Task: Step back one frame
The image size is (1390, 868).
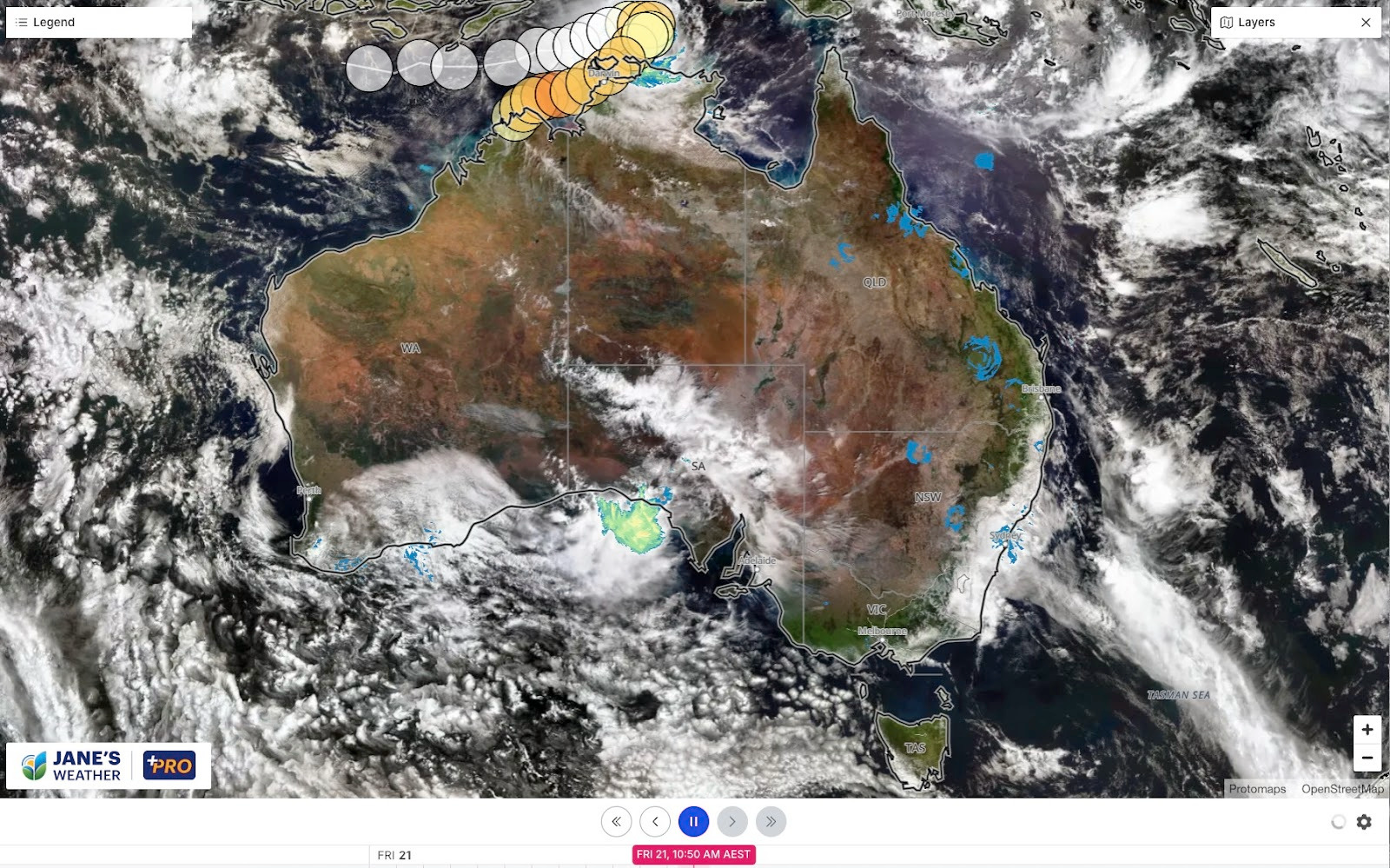Action: coord(655,821)
